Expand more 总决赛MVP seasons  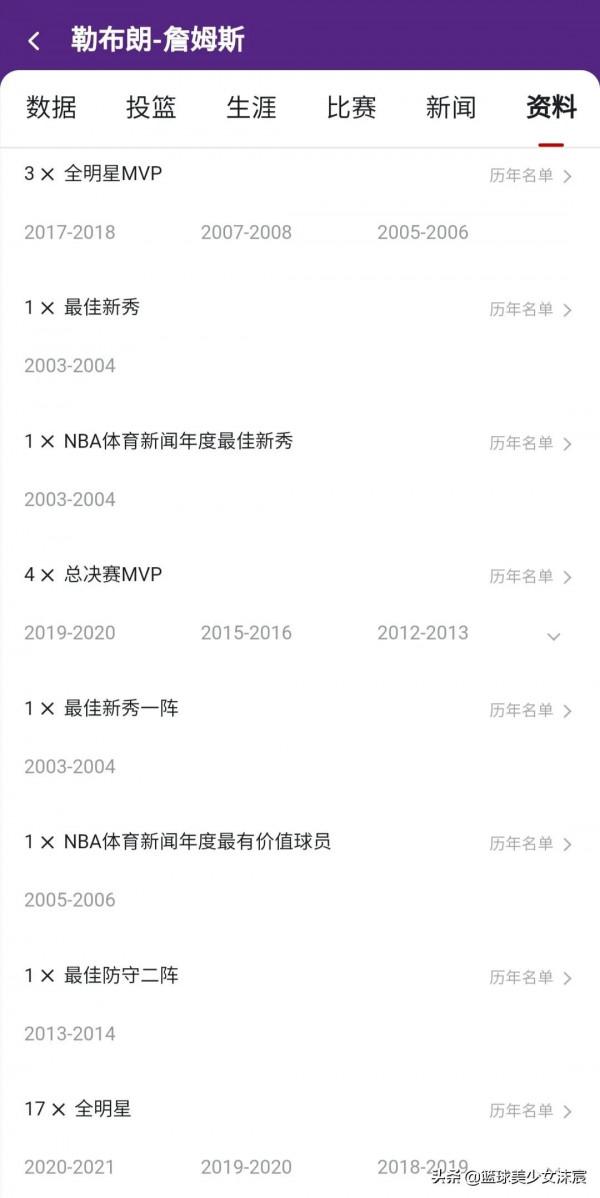coord(553,636)
